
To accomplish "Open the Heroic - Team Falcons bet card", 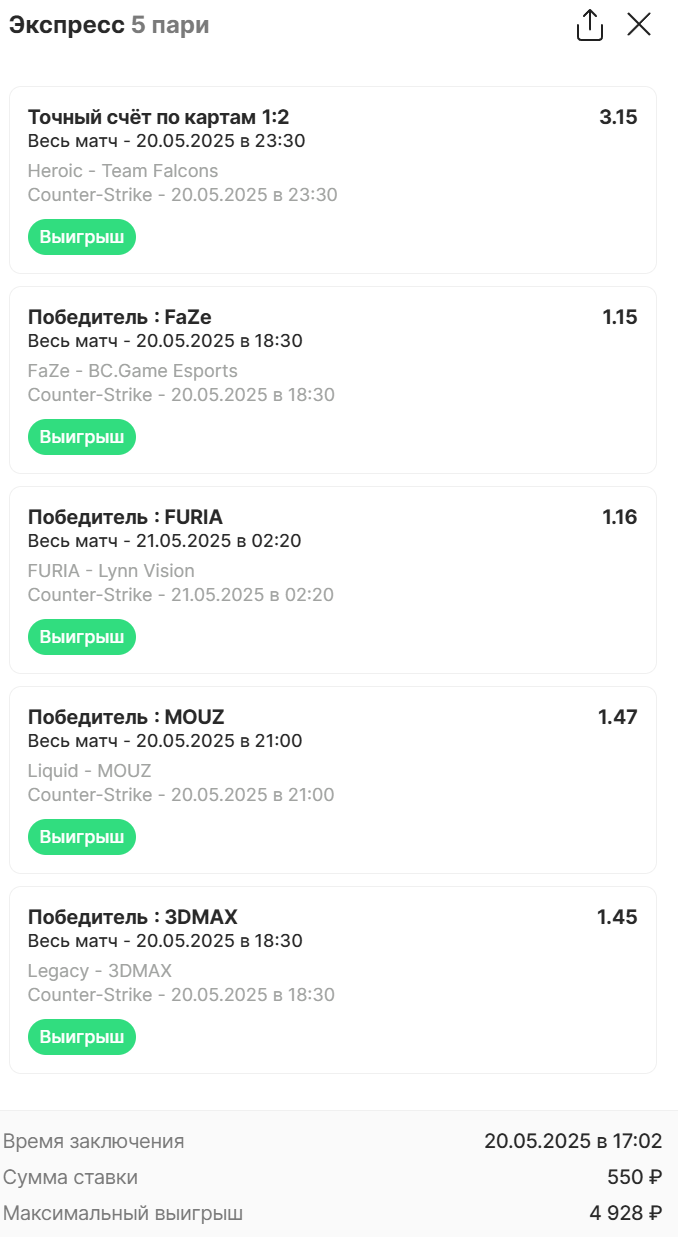I will [x=332, y=180].
